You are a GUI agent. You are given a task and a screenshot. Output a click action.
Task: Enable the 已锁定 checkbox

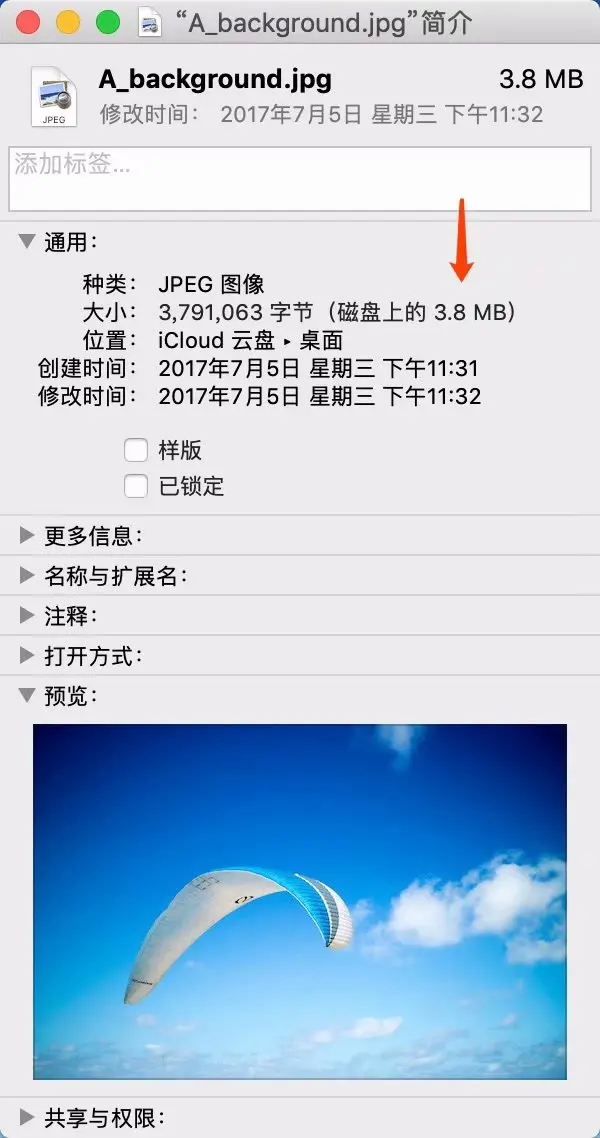click(136, 487)
